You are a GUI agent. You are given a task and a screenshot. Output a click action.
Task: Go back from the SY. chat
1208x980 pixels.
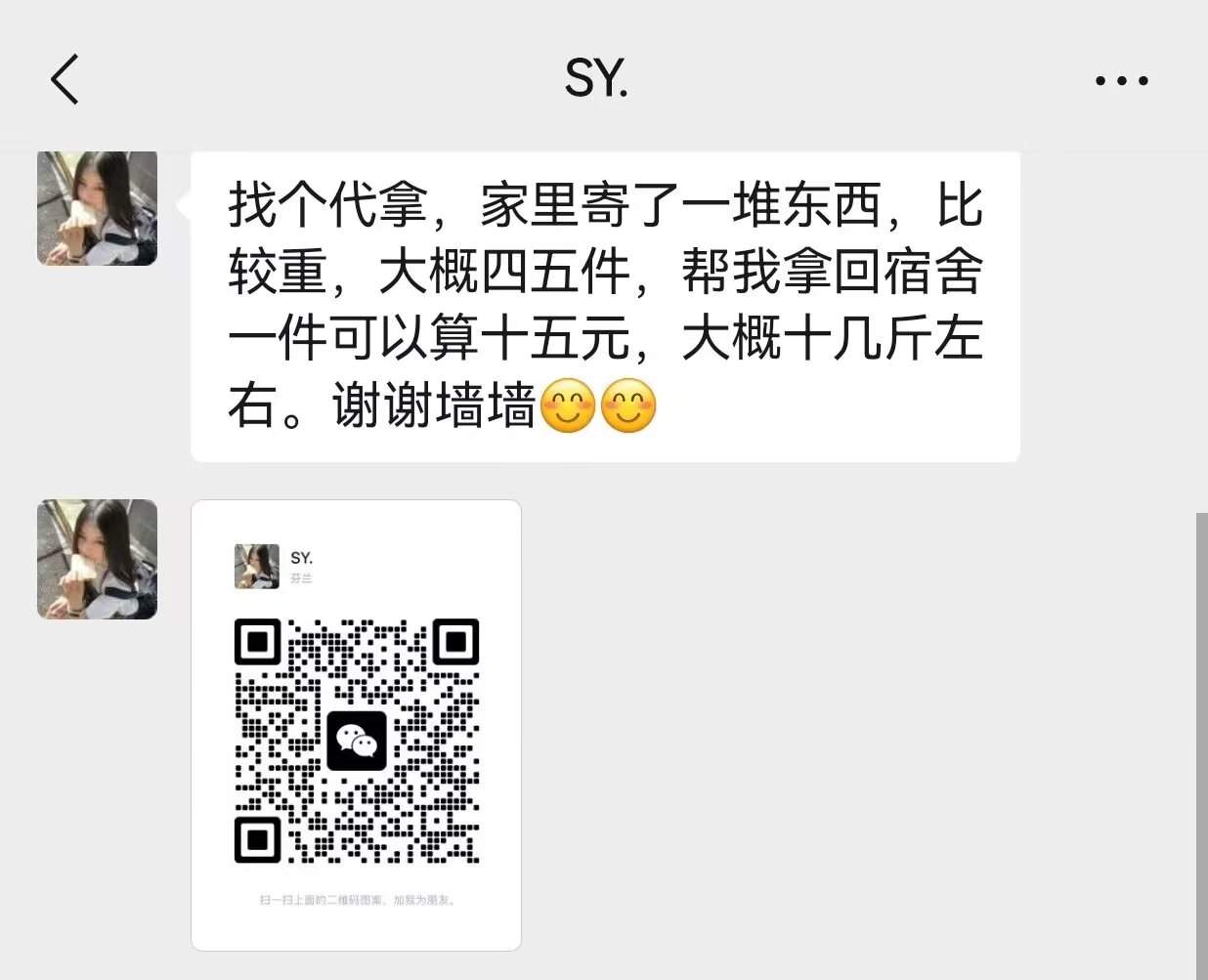click(65, 79)
